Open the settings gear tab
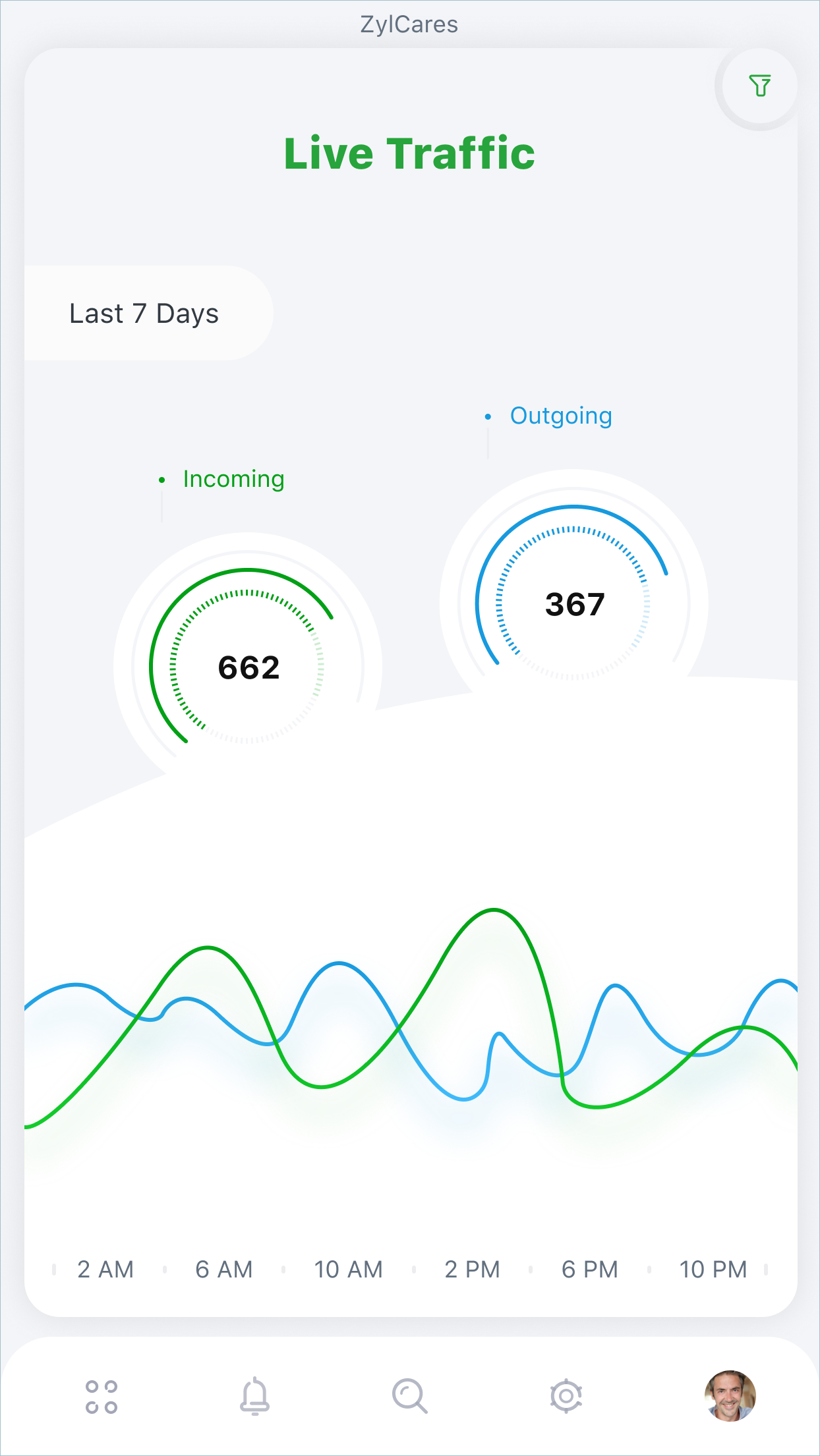The height and width of the screenshot is (1456, 820). (566, 1396)
